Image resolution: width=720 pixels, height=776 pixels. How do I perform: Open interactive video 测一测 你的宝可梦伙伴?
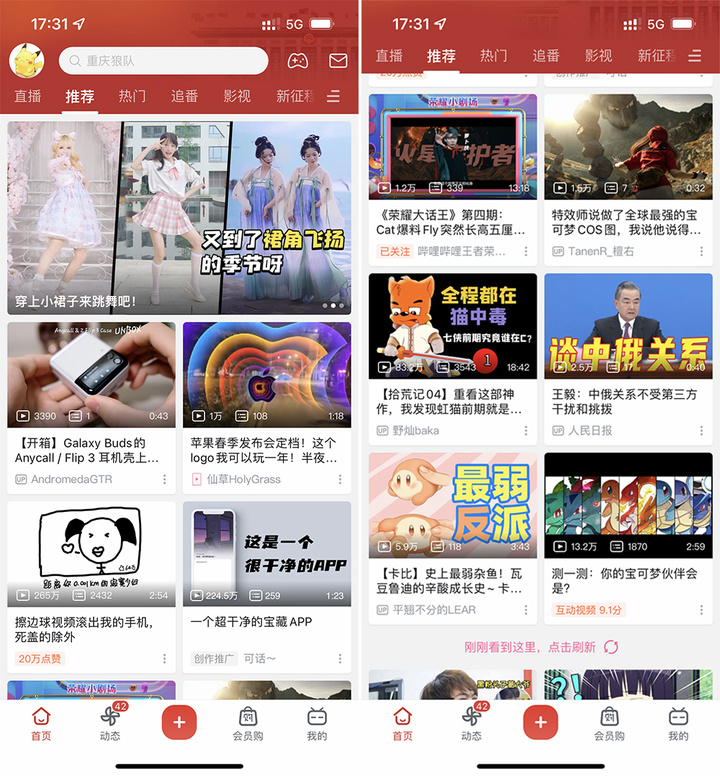click(628, 505)
